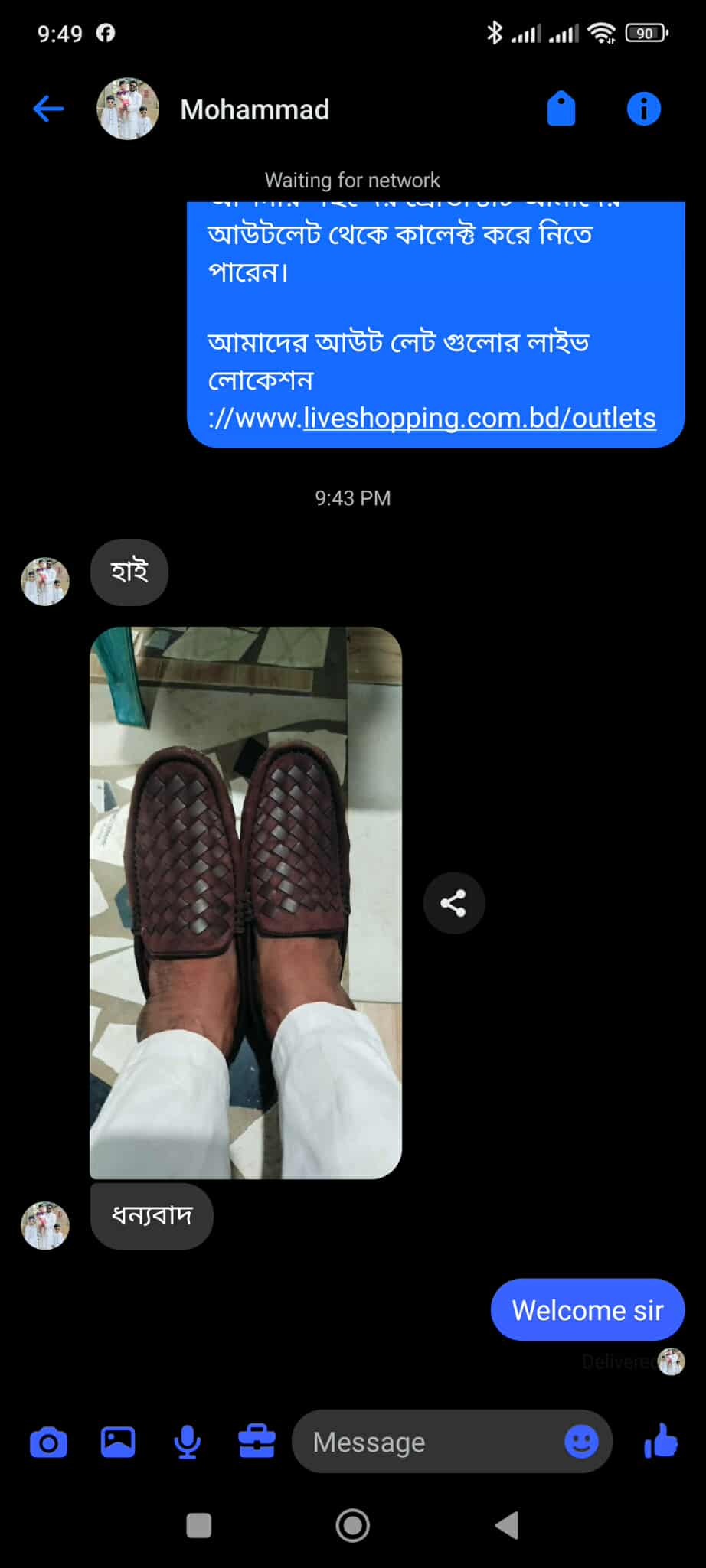Screen dimensions: 706x1568
Task: Send a thumbs-up like
Action: pos(661,1441)
